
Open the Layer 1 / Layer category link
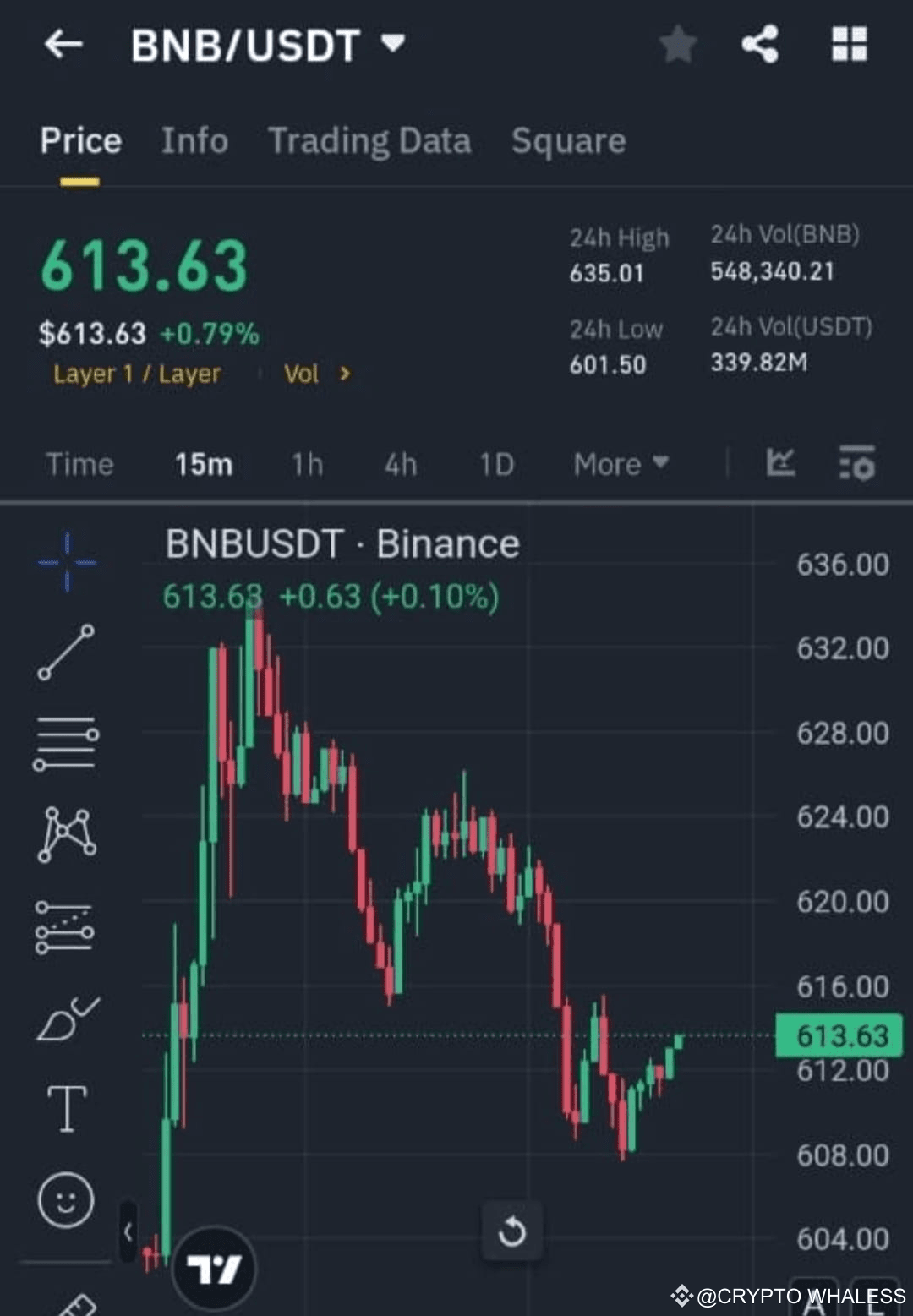coord(138,374)
